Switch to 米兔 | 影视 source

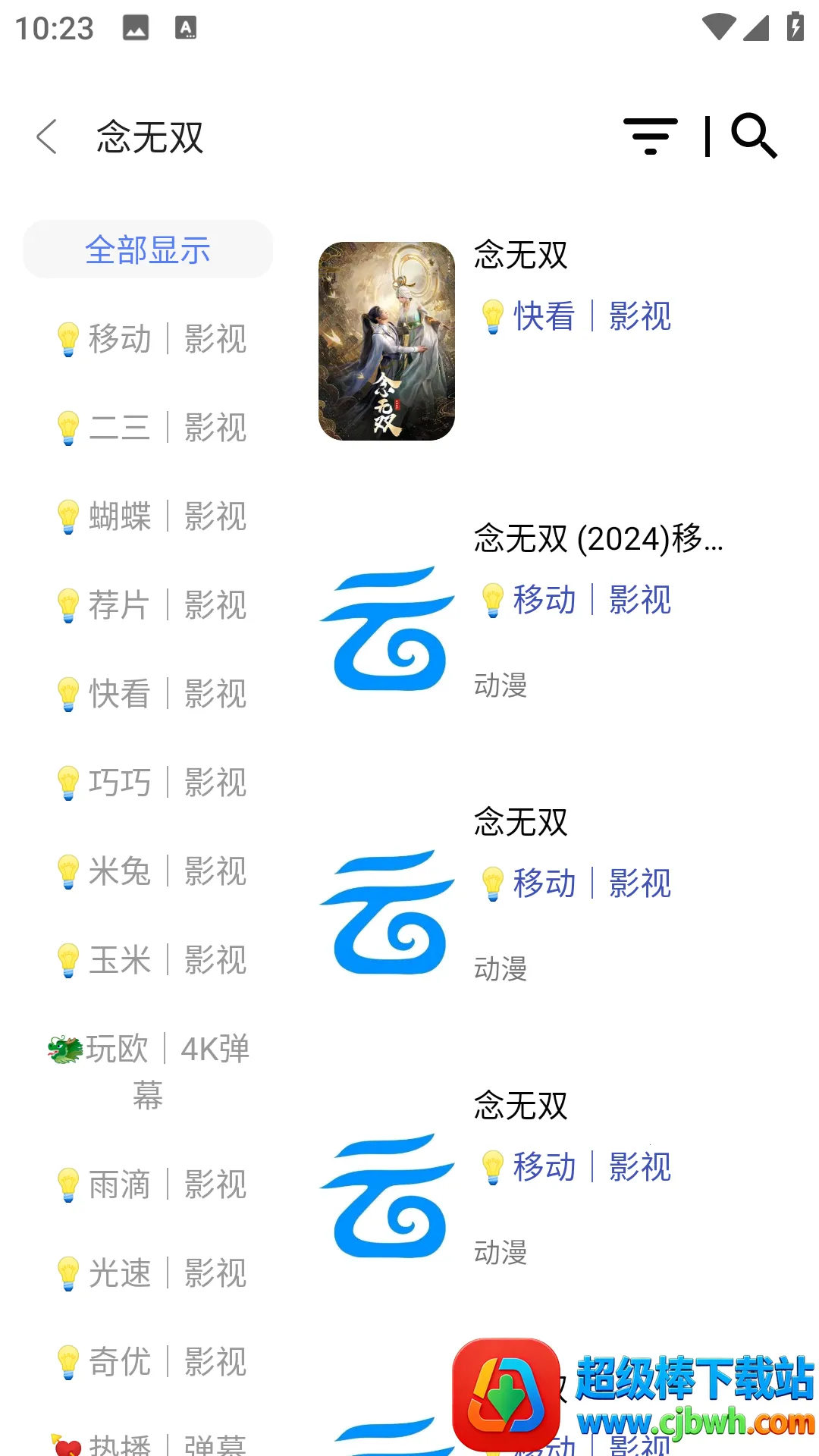point(152,871)
